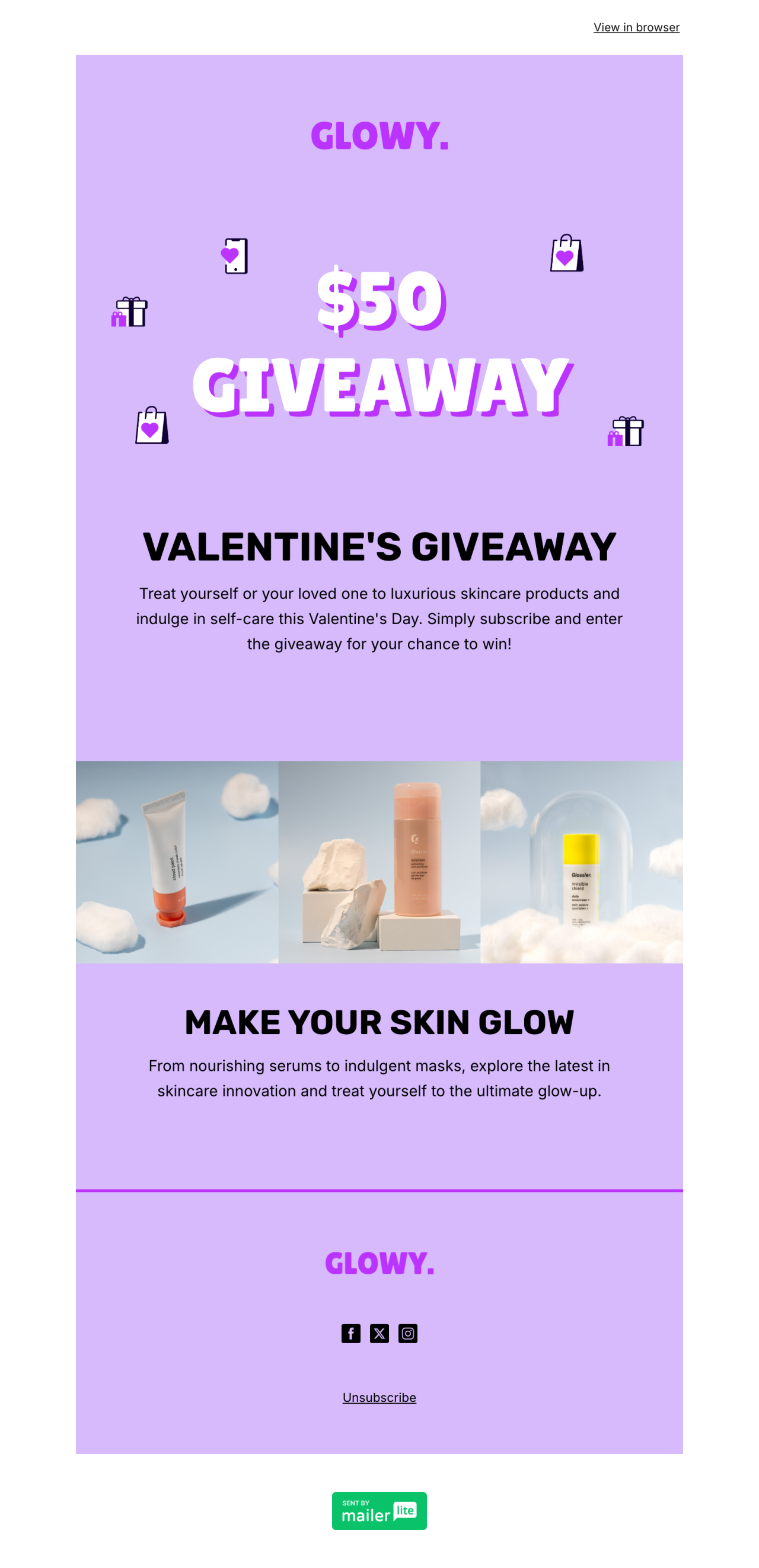Tap the Unsubscribe link
Screen dimensions: 759x1568
click(x=379, y=1397)
